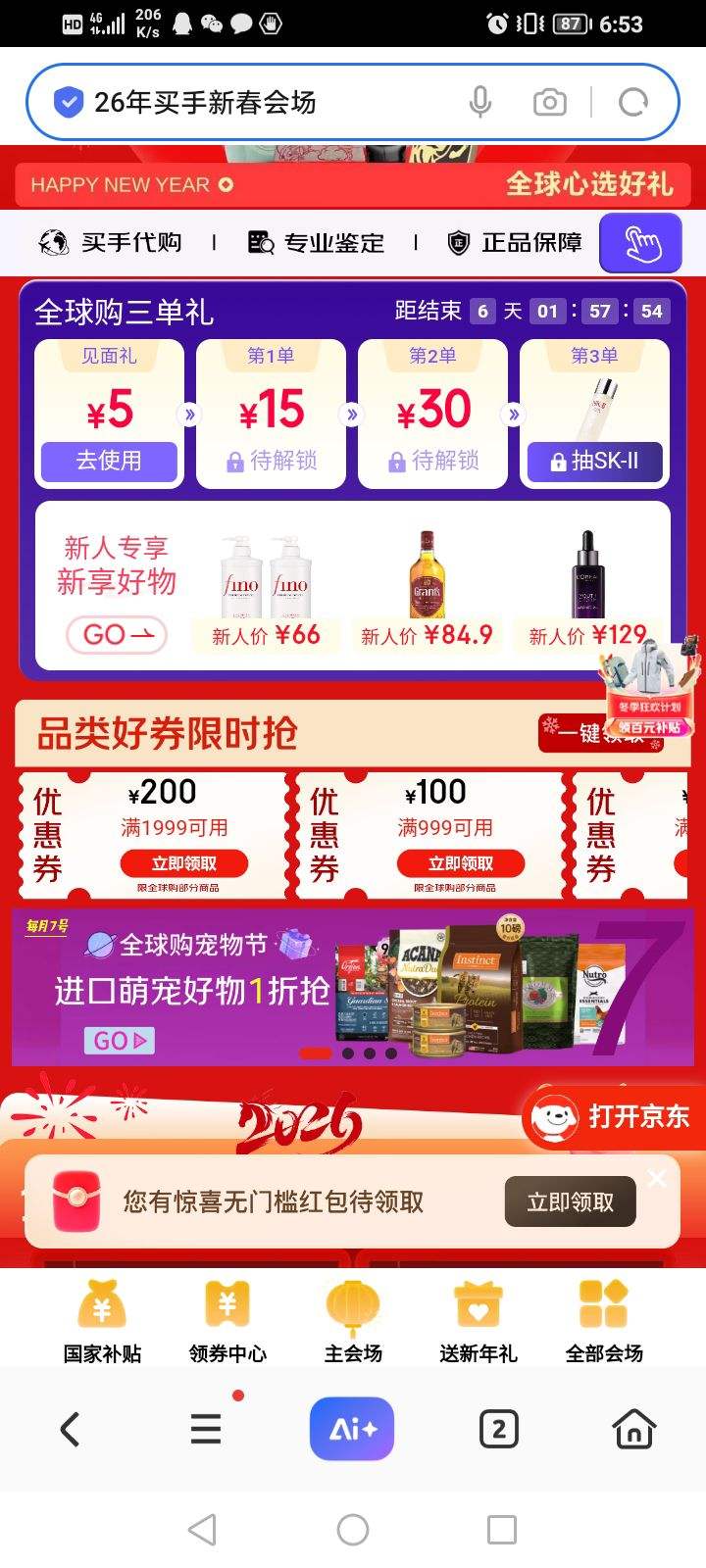Tap 去使用 under the ¥5 gift
Image resolution: width=706 pixels, height=1568 pixels.
pos(108,462)
